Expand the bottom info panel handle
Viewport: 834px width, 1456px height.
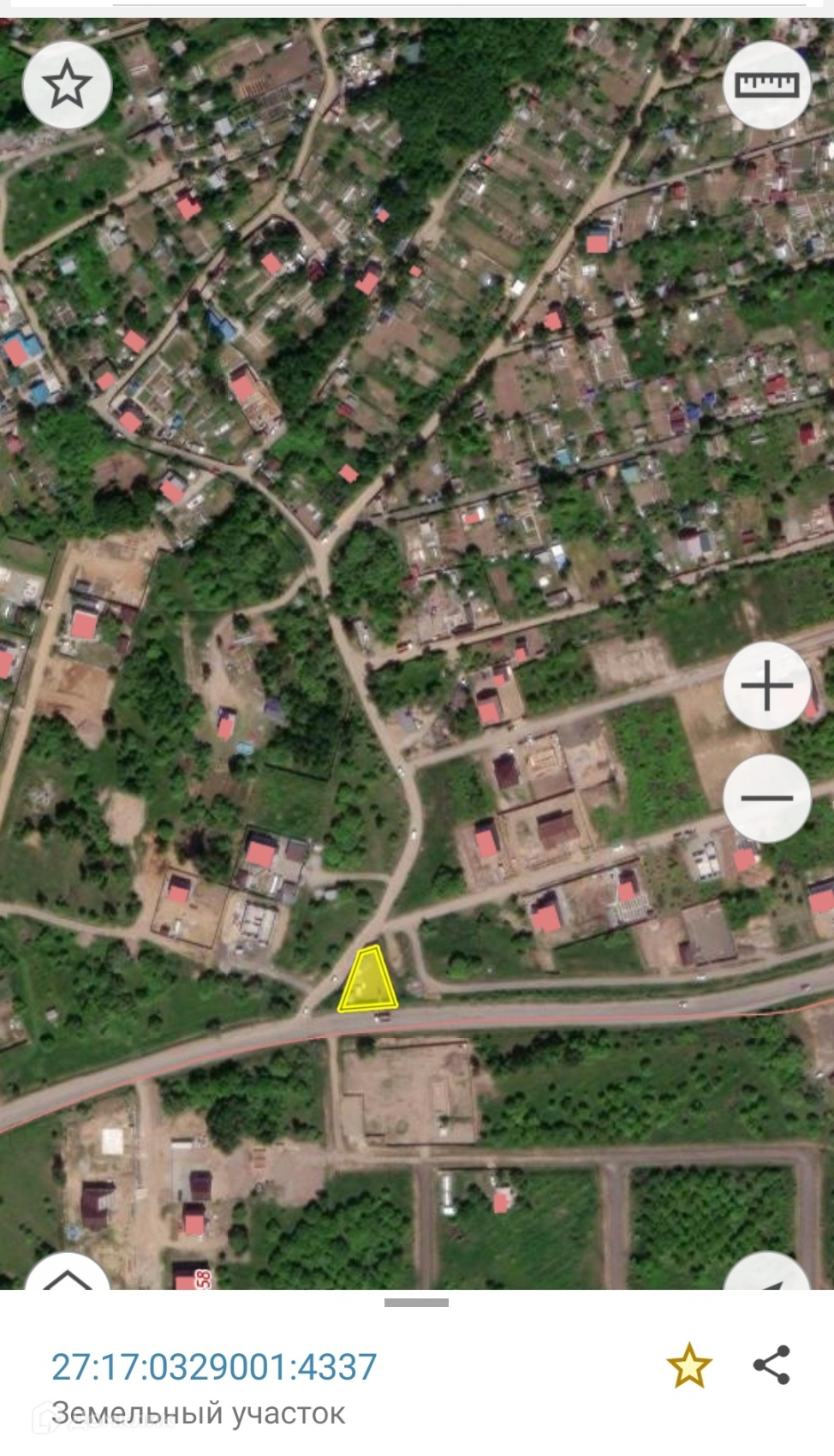(416, 1303)
